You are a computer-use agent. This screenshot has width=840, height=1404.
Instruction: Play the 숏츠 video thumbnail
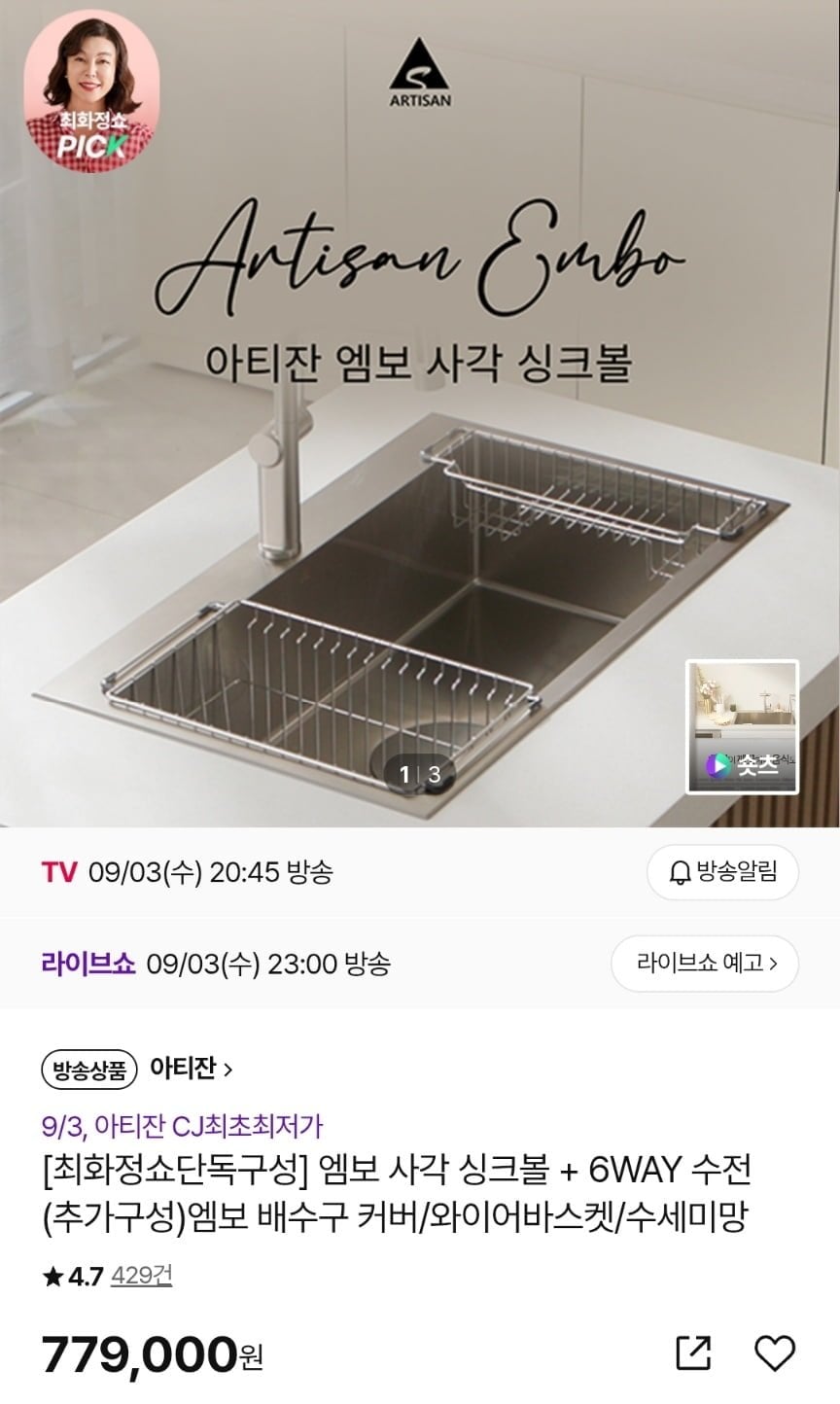pos(743,726)
